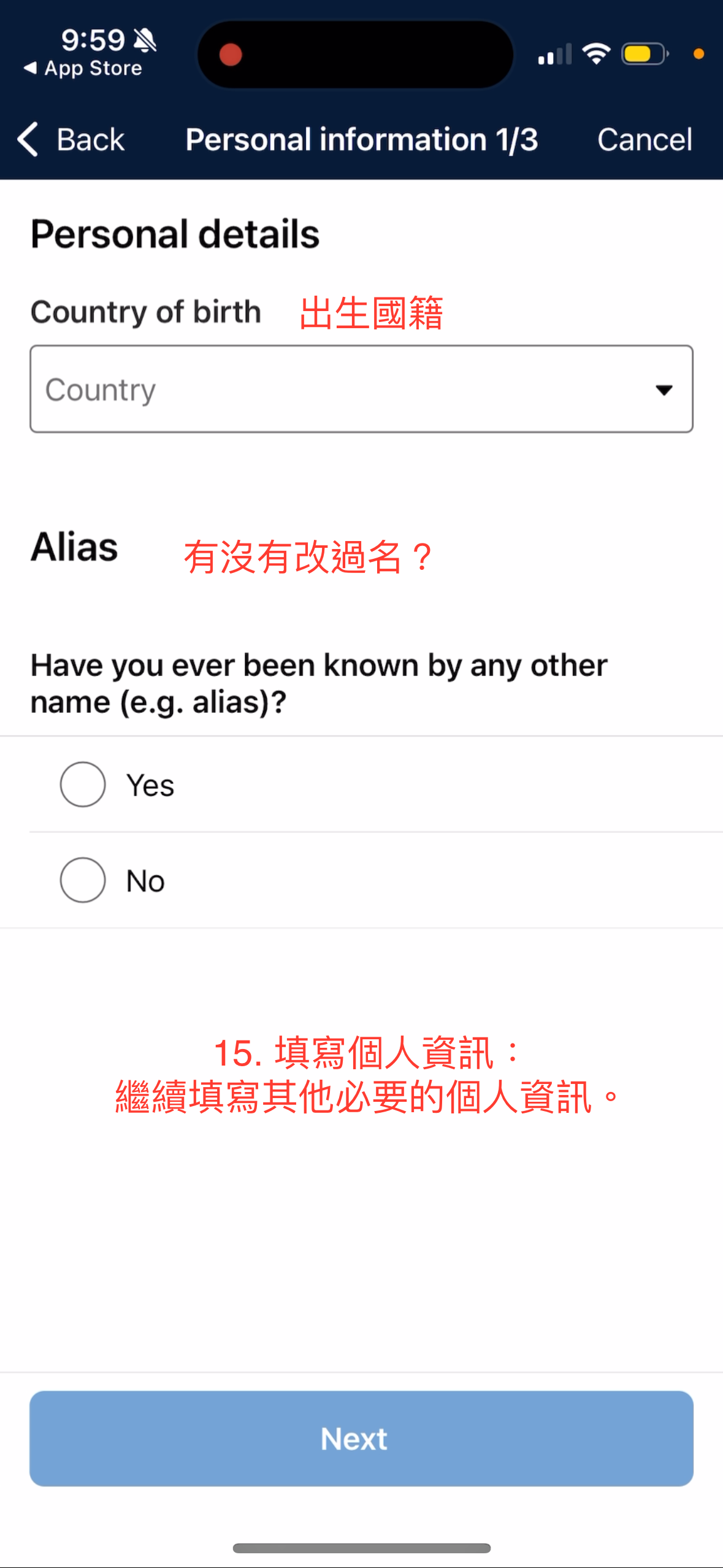Image resolution: width=723 pixels, height=1568 pixels.
Task: Select Yes for other name alias
Action: (x=361, y=784)
